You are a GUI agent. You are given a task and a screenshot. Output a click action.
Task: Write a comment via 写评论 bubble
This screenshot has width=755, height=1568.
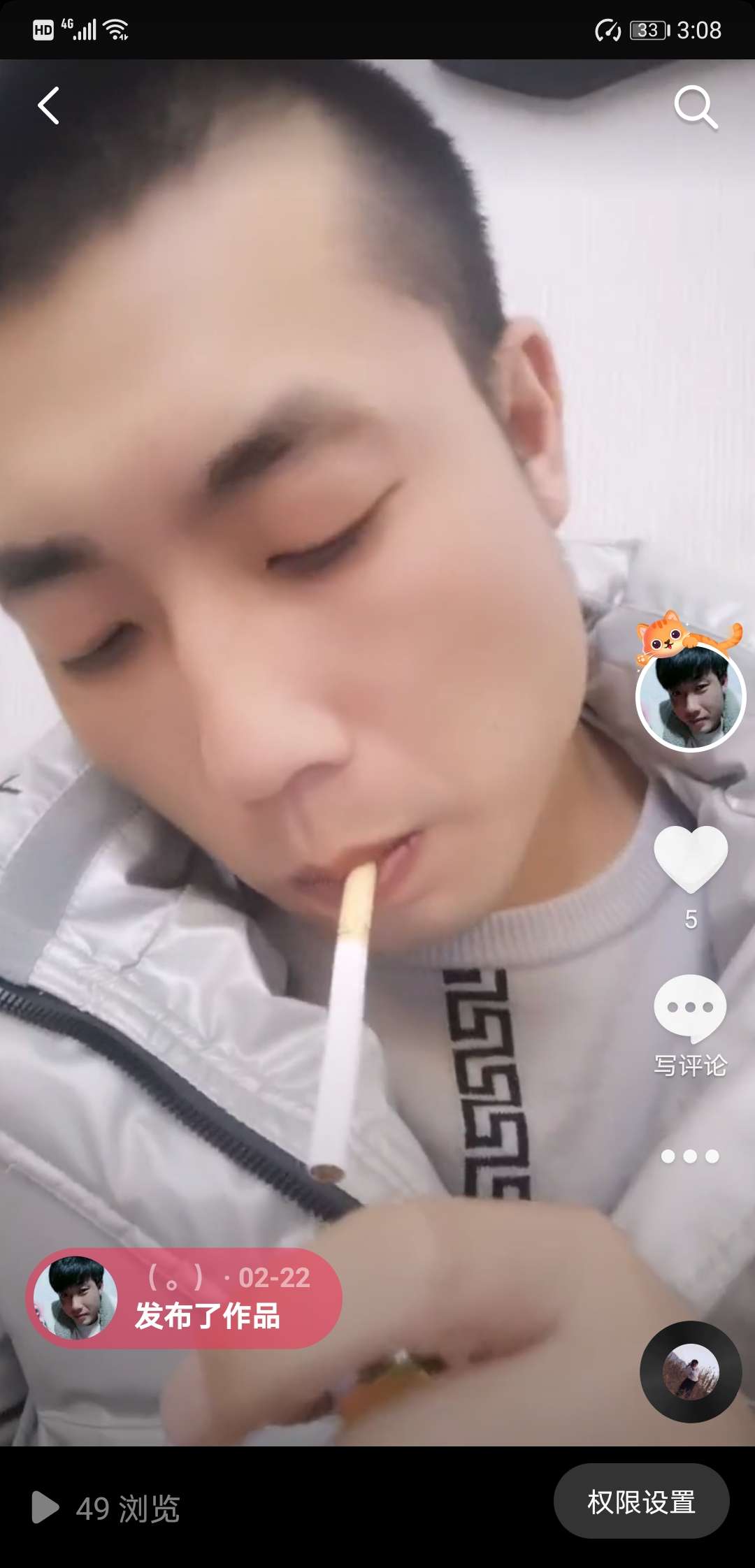pyautogui.click(x=691, y=1010)
